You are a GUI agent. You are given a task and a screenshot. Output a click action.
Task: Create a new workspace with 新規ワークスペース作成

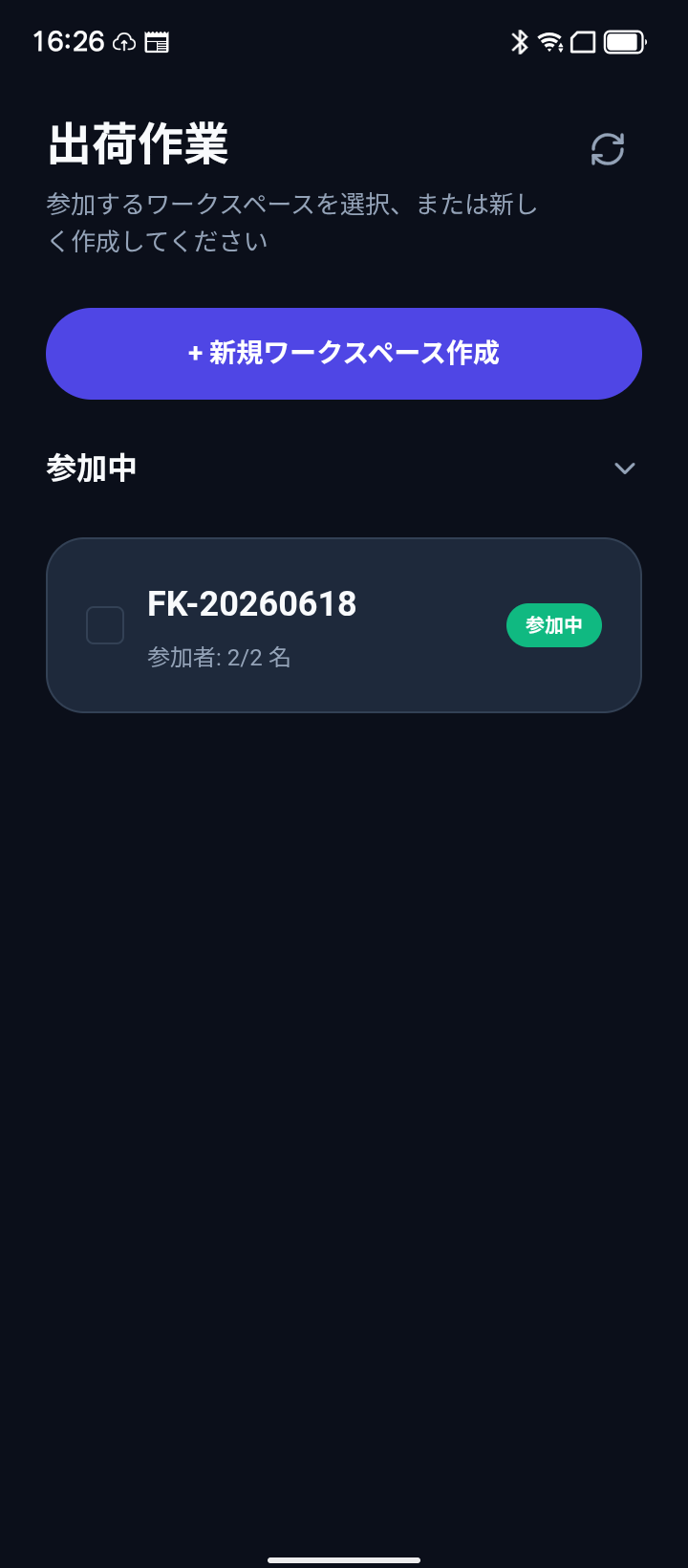tap(344, 354)
